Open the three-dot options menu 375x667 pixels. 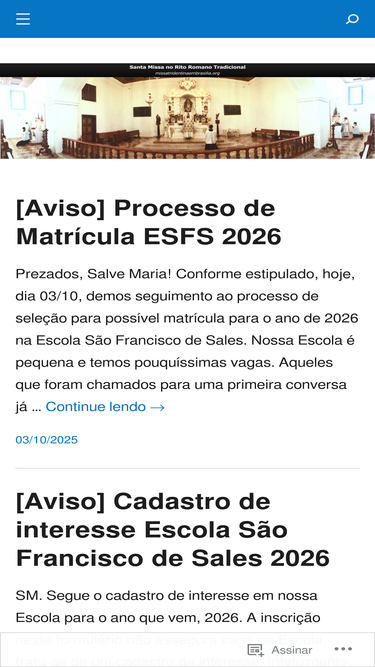point(343,649)
